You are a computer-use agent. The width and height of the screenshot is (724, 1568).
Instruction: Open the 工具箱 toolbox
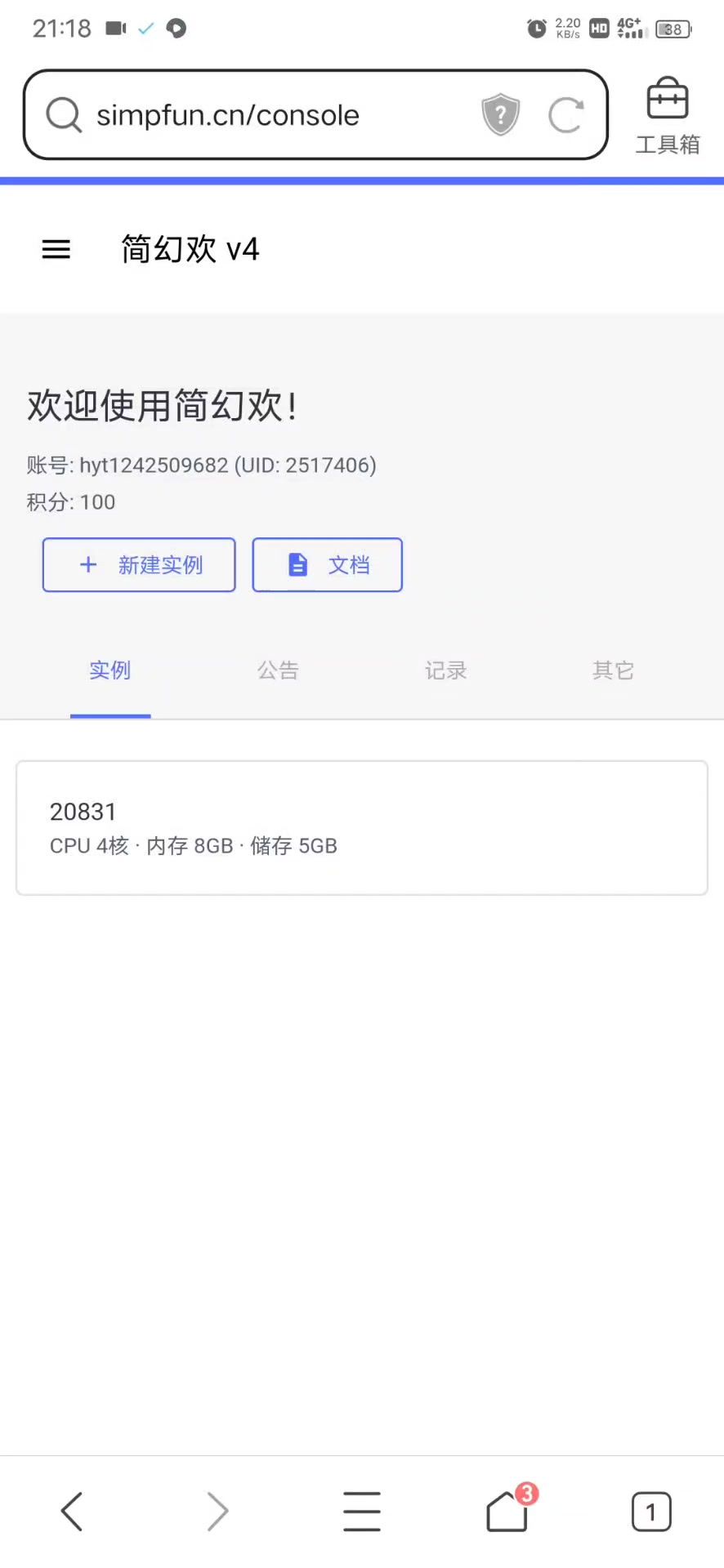coord(668,115)
